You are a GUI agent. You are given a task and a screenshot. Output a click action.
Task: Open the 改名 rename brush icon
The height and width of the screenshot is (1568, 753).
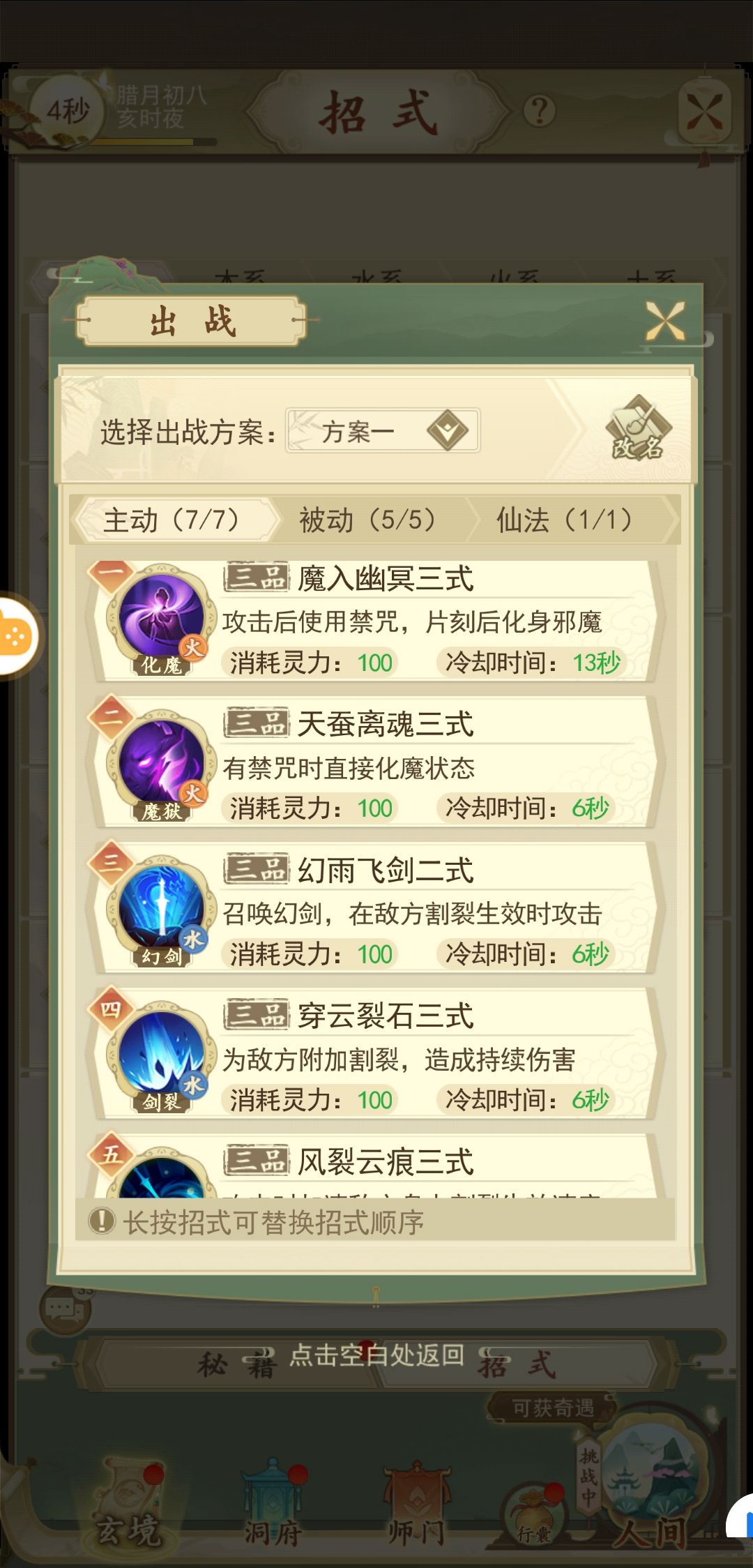click(x=638, y=425)
